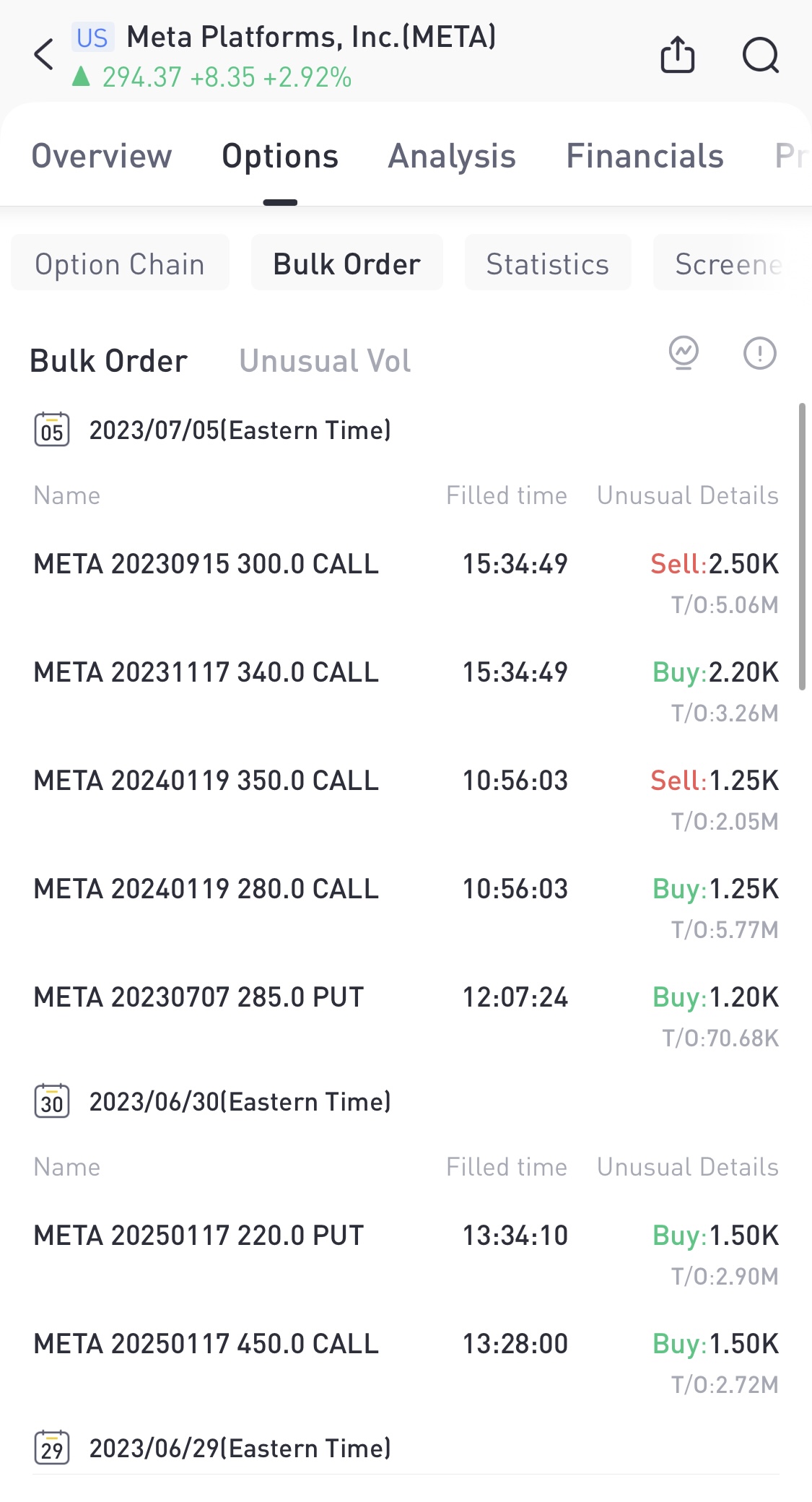Image resolution: width=812 pixels, height=1502 pixels.
Task: Select the Option Chain chip
Action: pyautogui.click(x=120, y=264)
